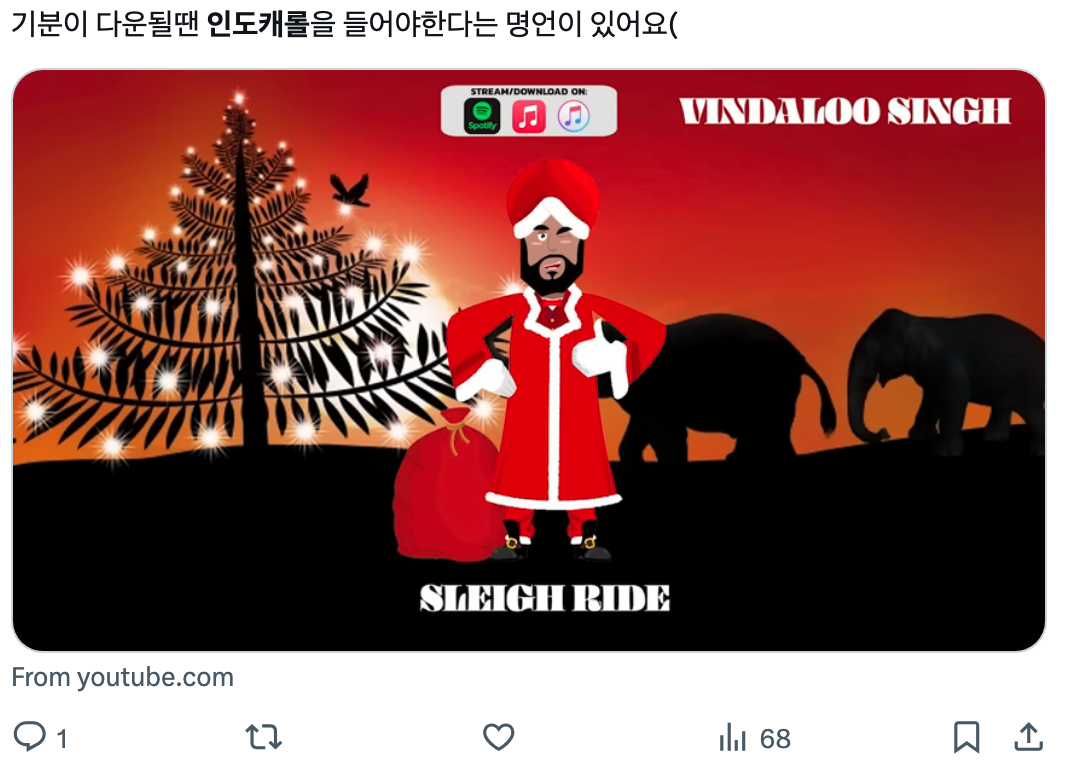Viewport: 1068px width, 776px height.
Task: Share this post
Action: tap(1028, 738)
